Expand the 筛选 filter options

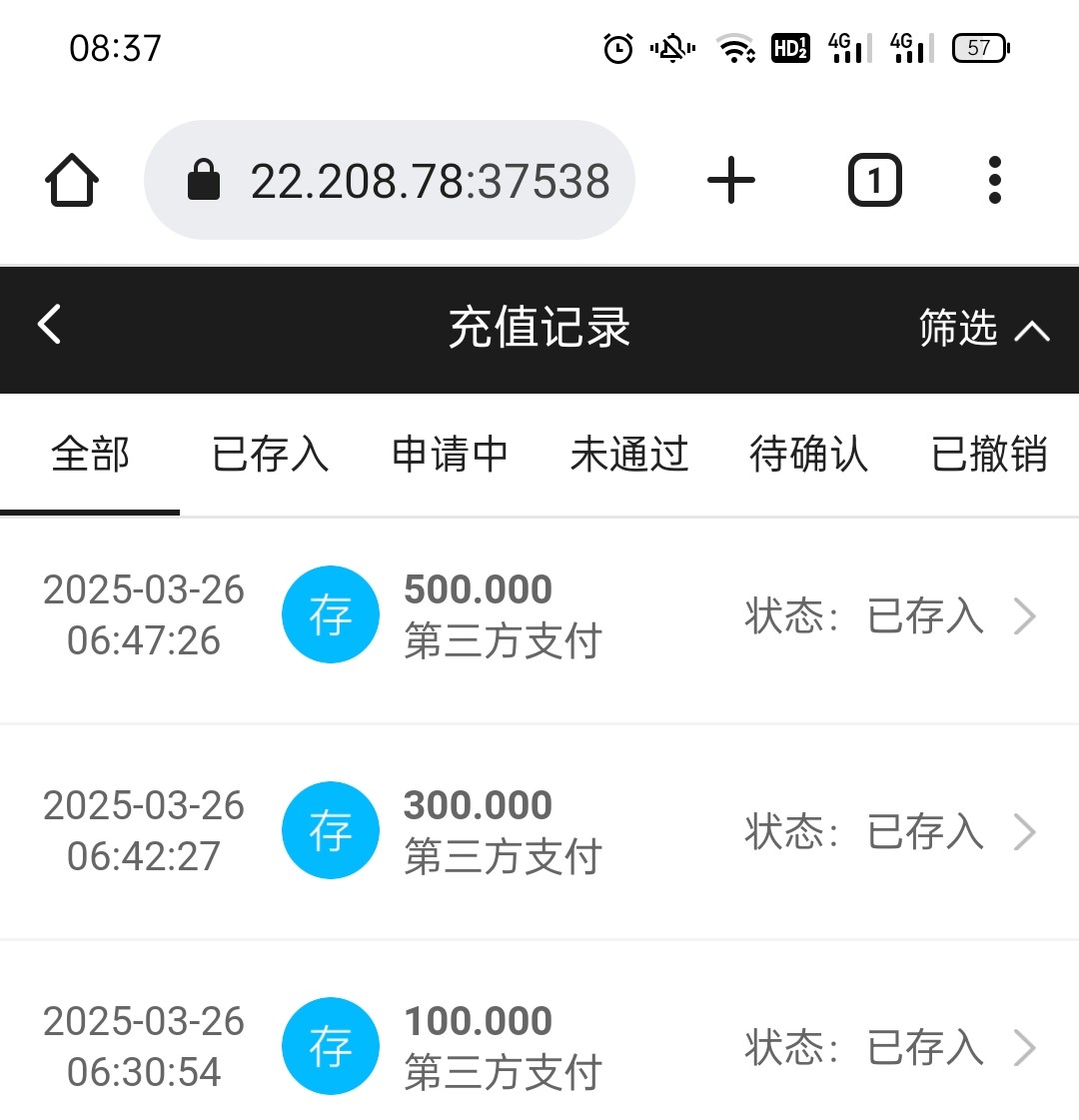[x=983, y=328]
